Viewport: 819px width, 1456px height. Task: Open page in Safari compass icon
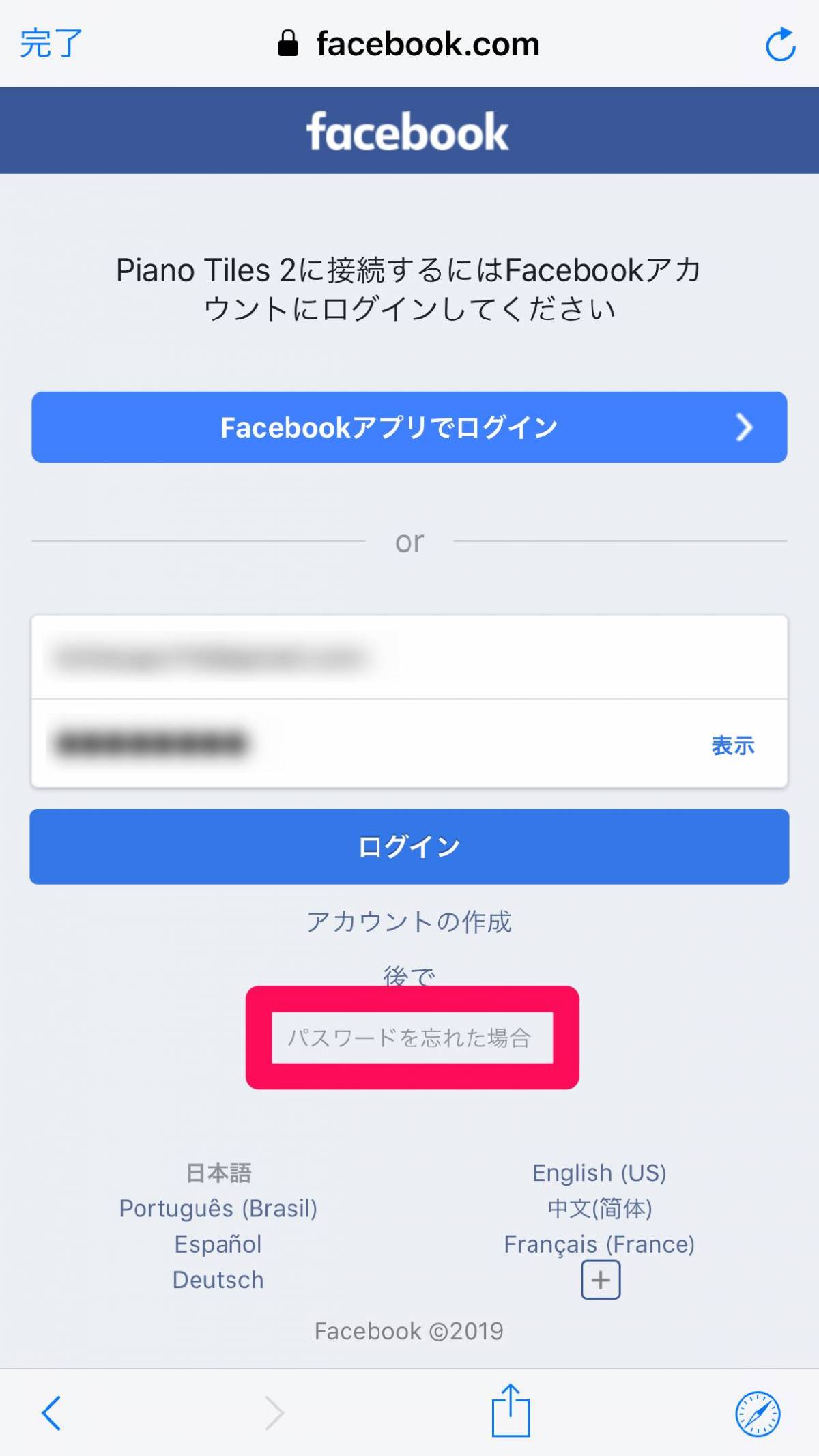pyautogui.click(x=758, y=1414)
